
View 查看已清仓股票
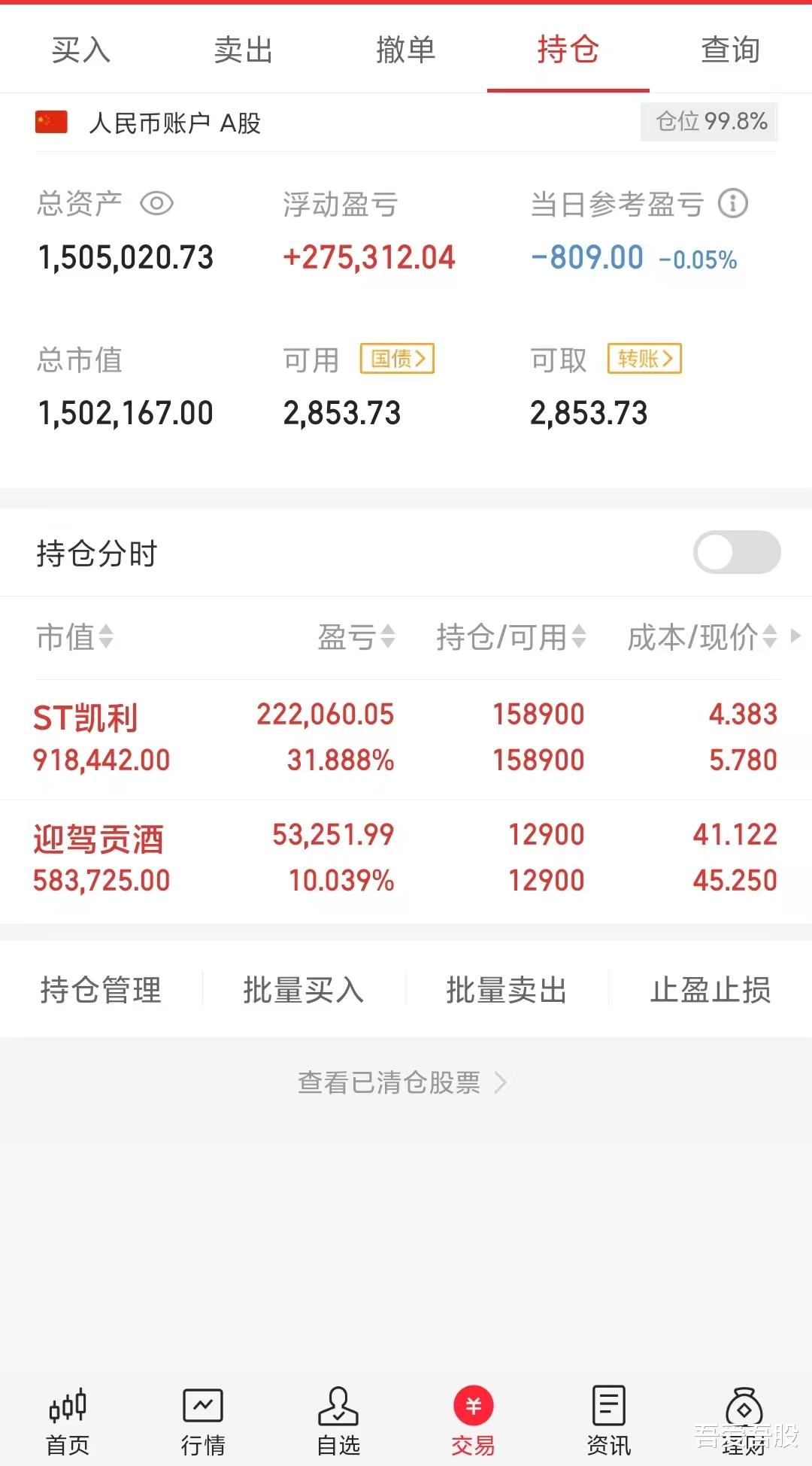(x=402, y=1082)
